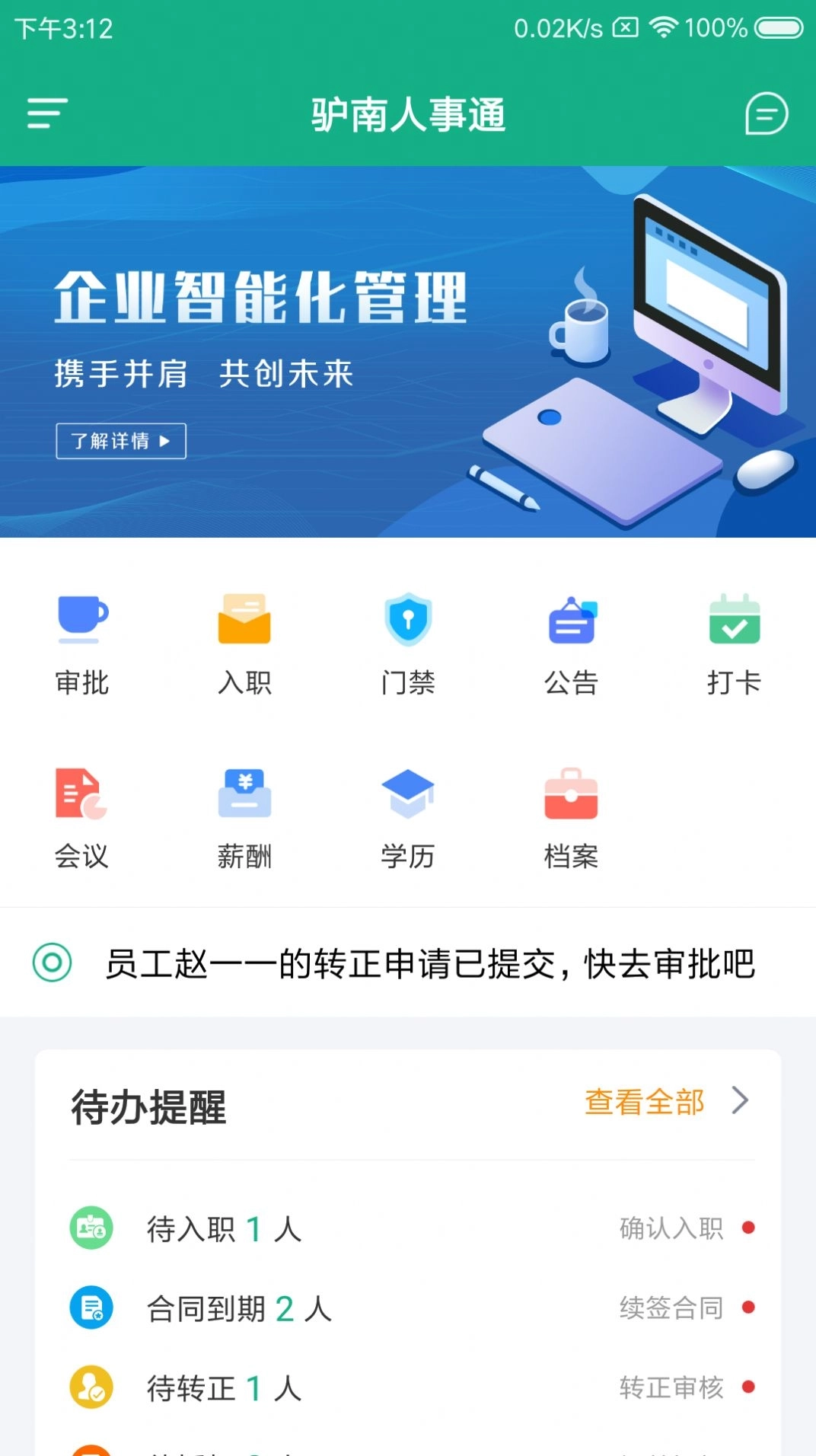Click the 了解详情 banner button

120,442
